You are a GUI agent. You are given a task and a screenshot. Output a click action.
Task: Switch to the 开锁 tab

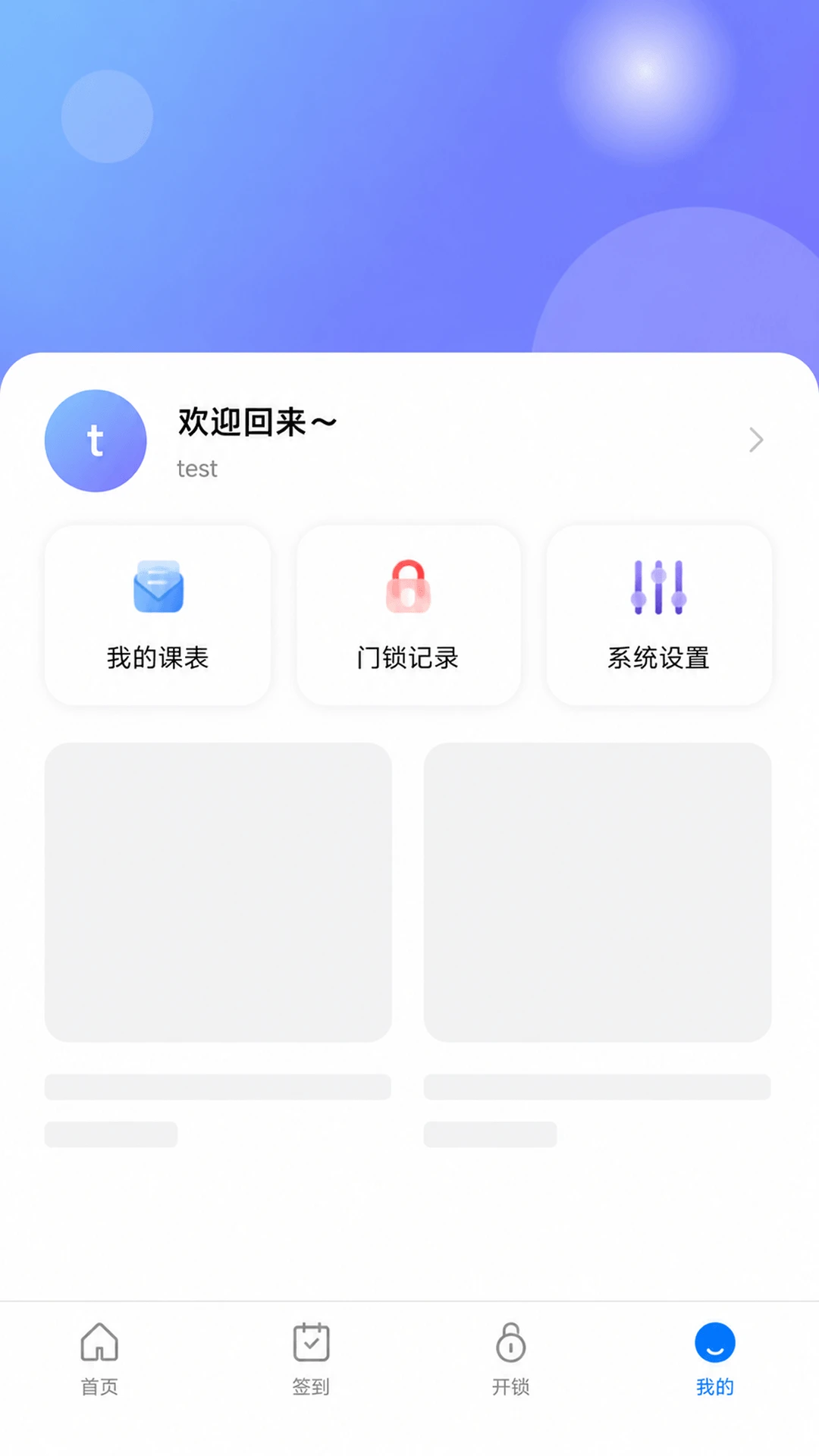click(511, 1360)
